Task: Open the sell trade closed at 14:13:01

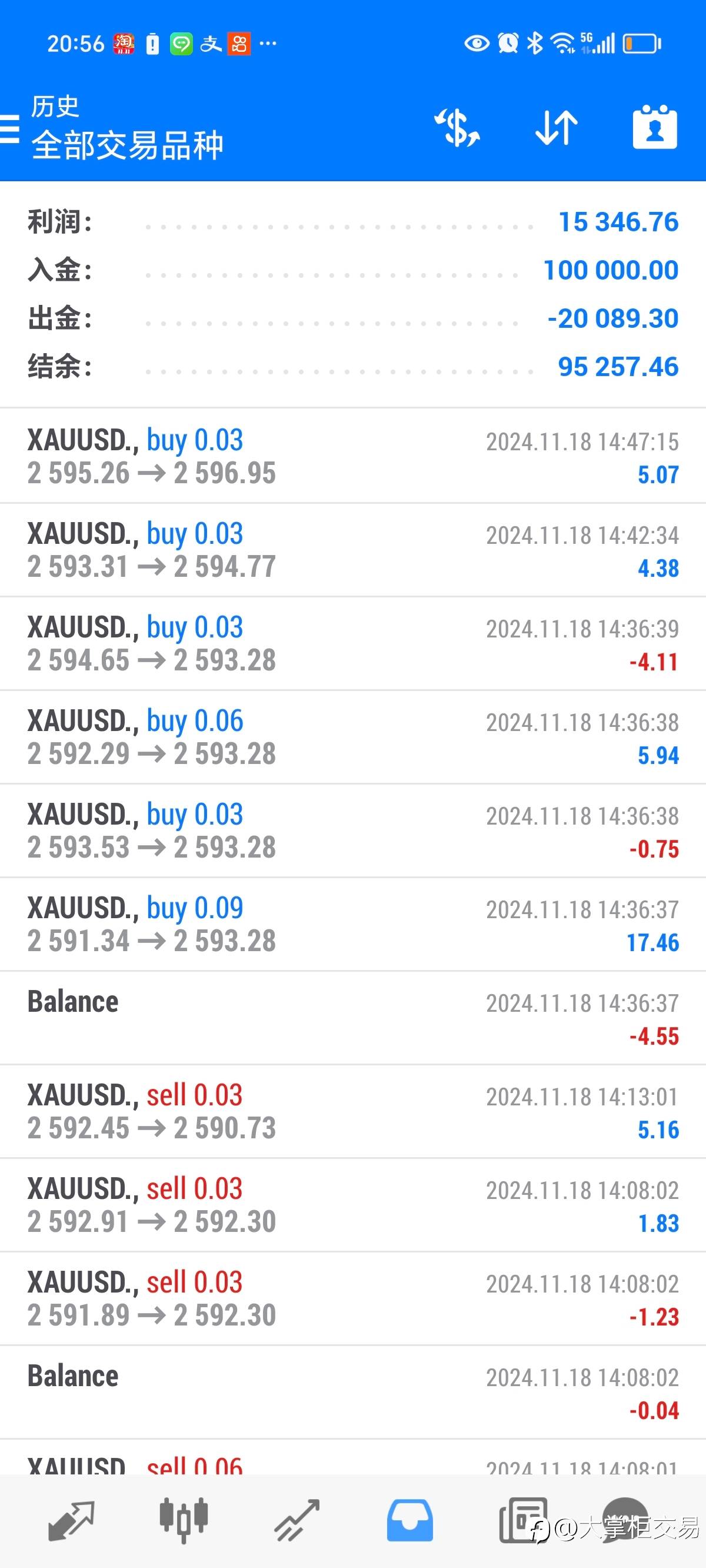Action: pyautogui.click(x=353, y=1111)
